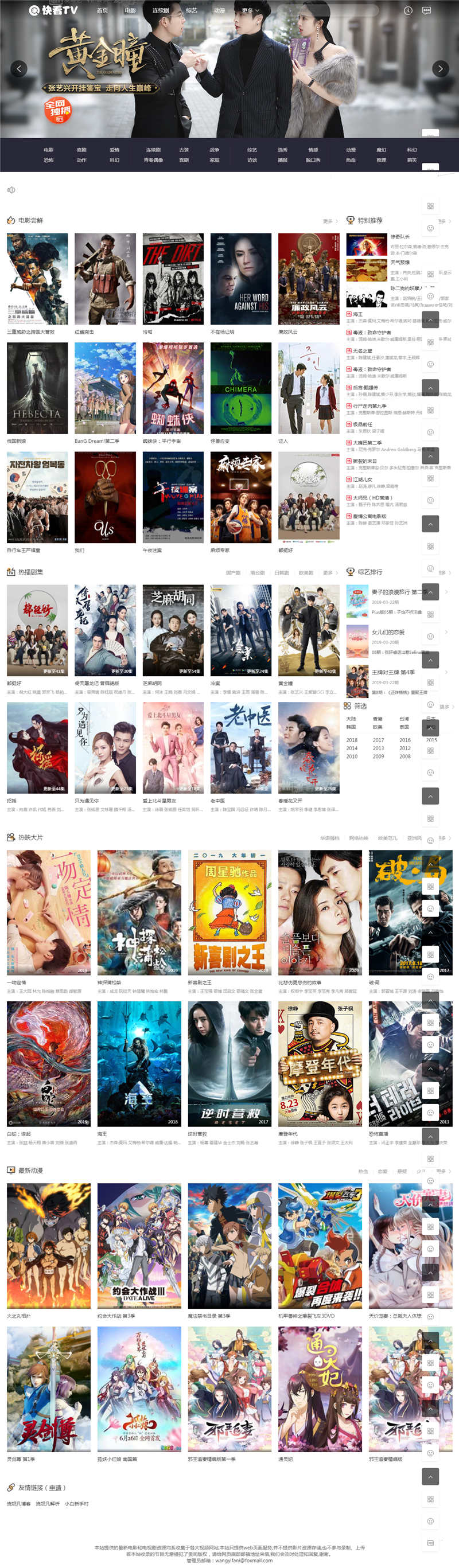Open the watch history clock icon

point(408,10)
